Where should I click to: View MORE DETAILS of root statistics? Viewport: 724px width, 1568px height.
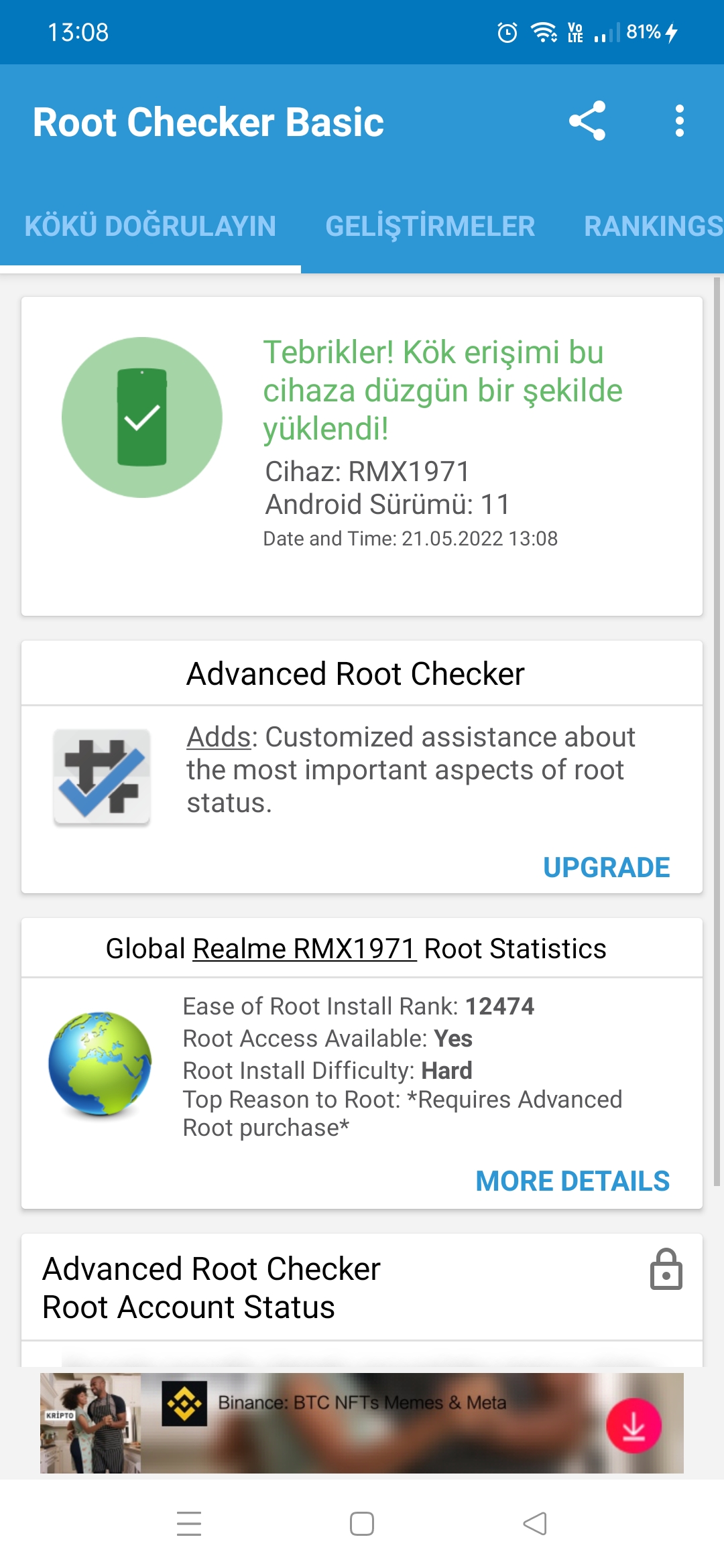pos(572,1181)
